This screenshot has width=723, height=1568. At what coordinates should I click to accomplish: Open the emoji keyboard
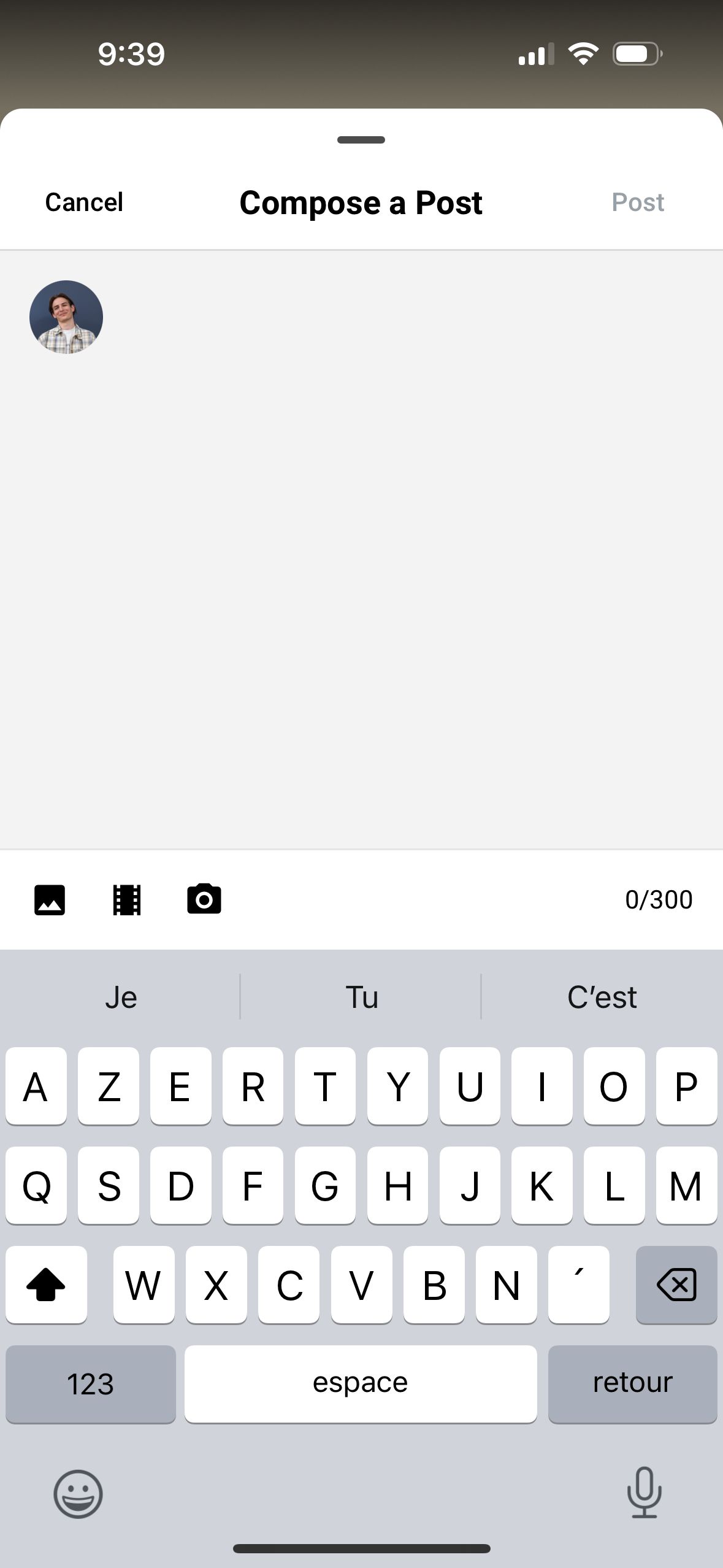78,1494
